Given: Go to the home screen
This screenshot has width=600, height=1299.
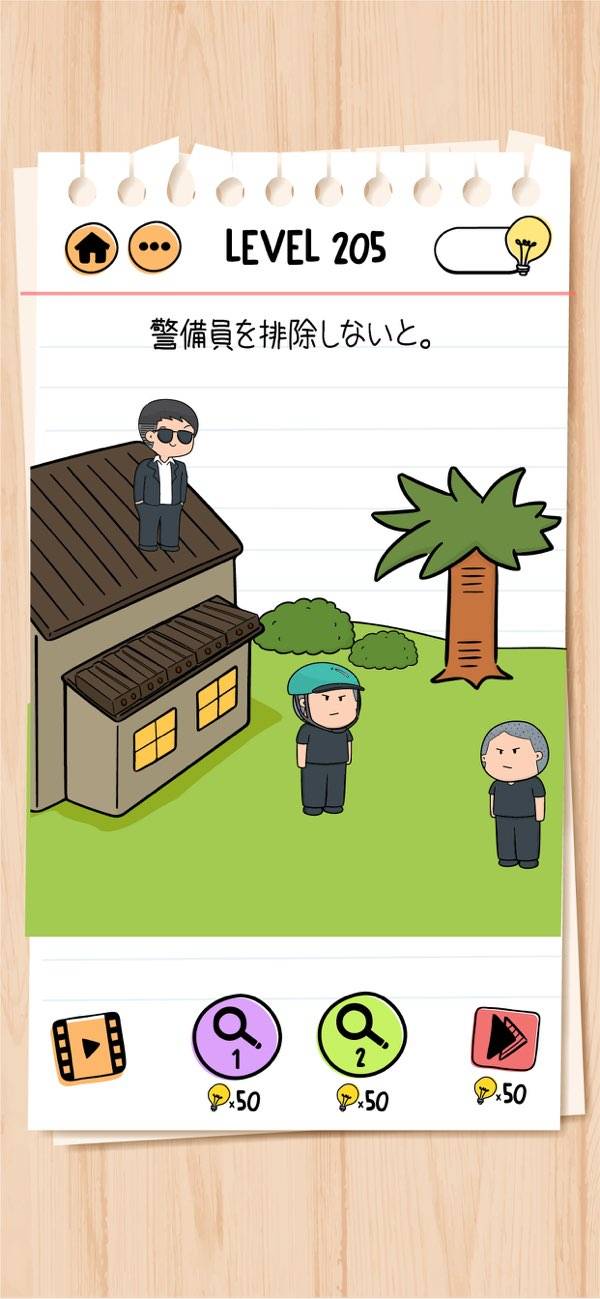Looking at the screenshot, I should pyautogui.click(x=92, y=247).
